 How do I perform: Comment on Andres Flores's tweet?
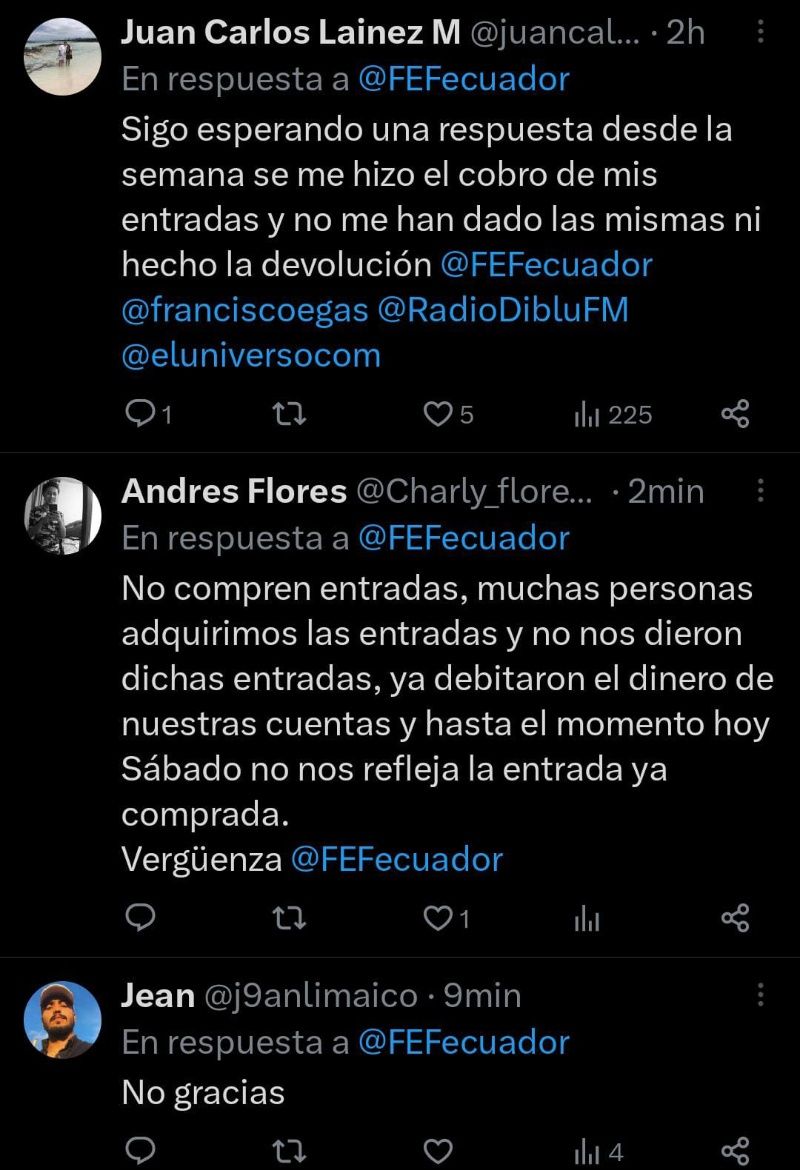pyautogui.click(x=141, y=918)
